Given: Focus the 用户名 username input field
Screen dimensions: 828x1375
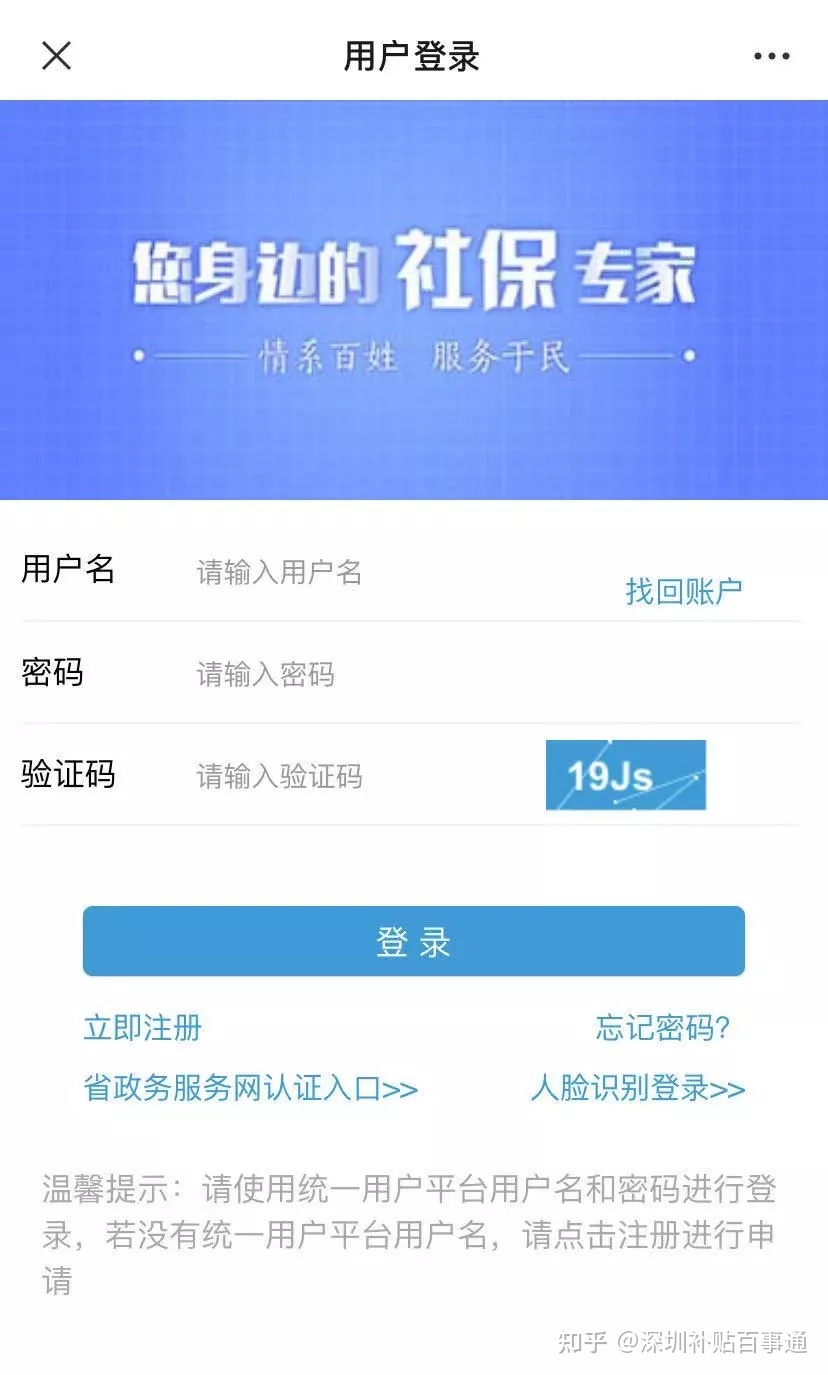Looking at the screenshot, I should (x=400, y=572).
